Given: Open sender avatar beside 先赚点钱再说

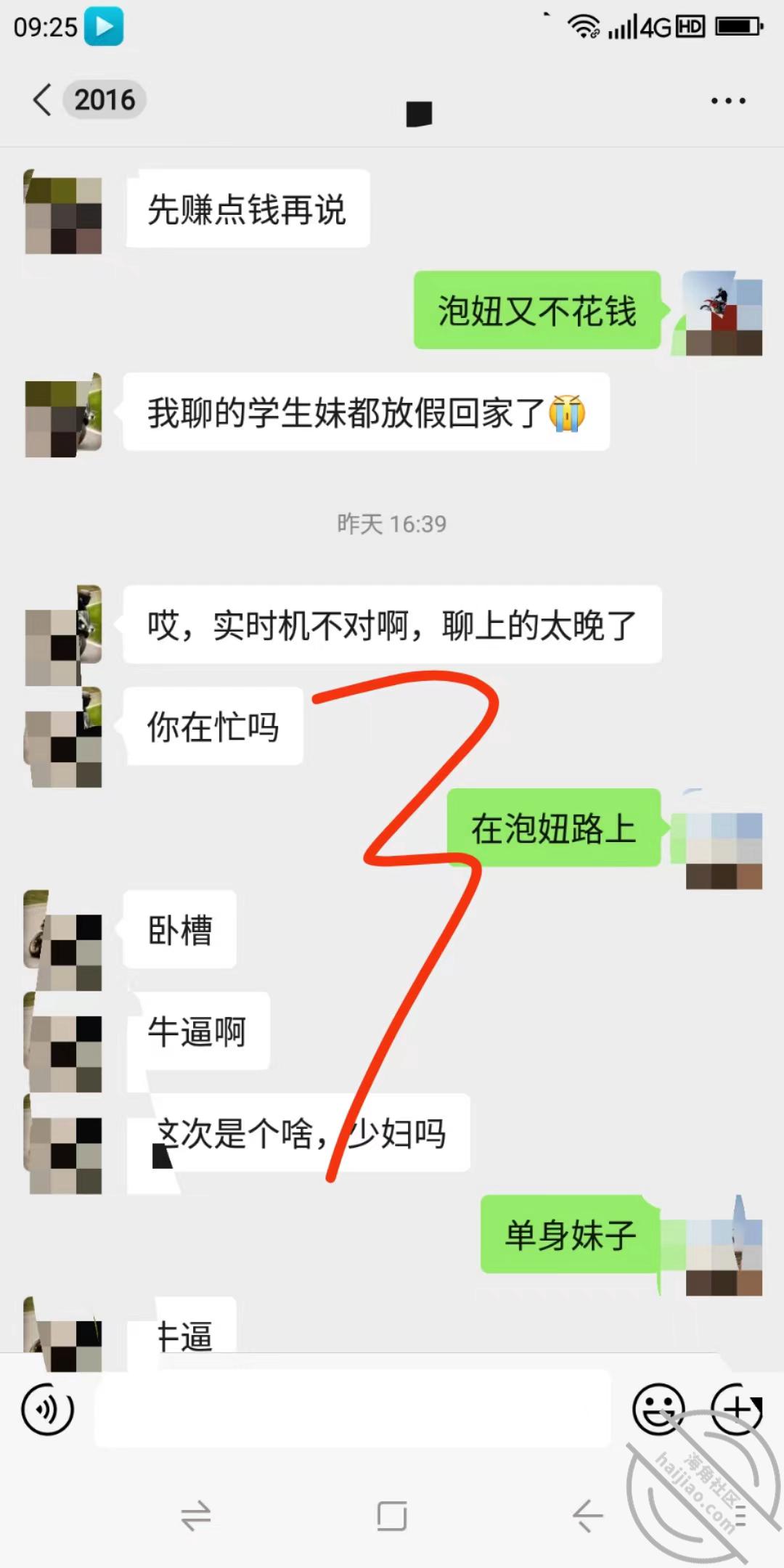Looking at the screenshot, I should pos(63,211).
